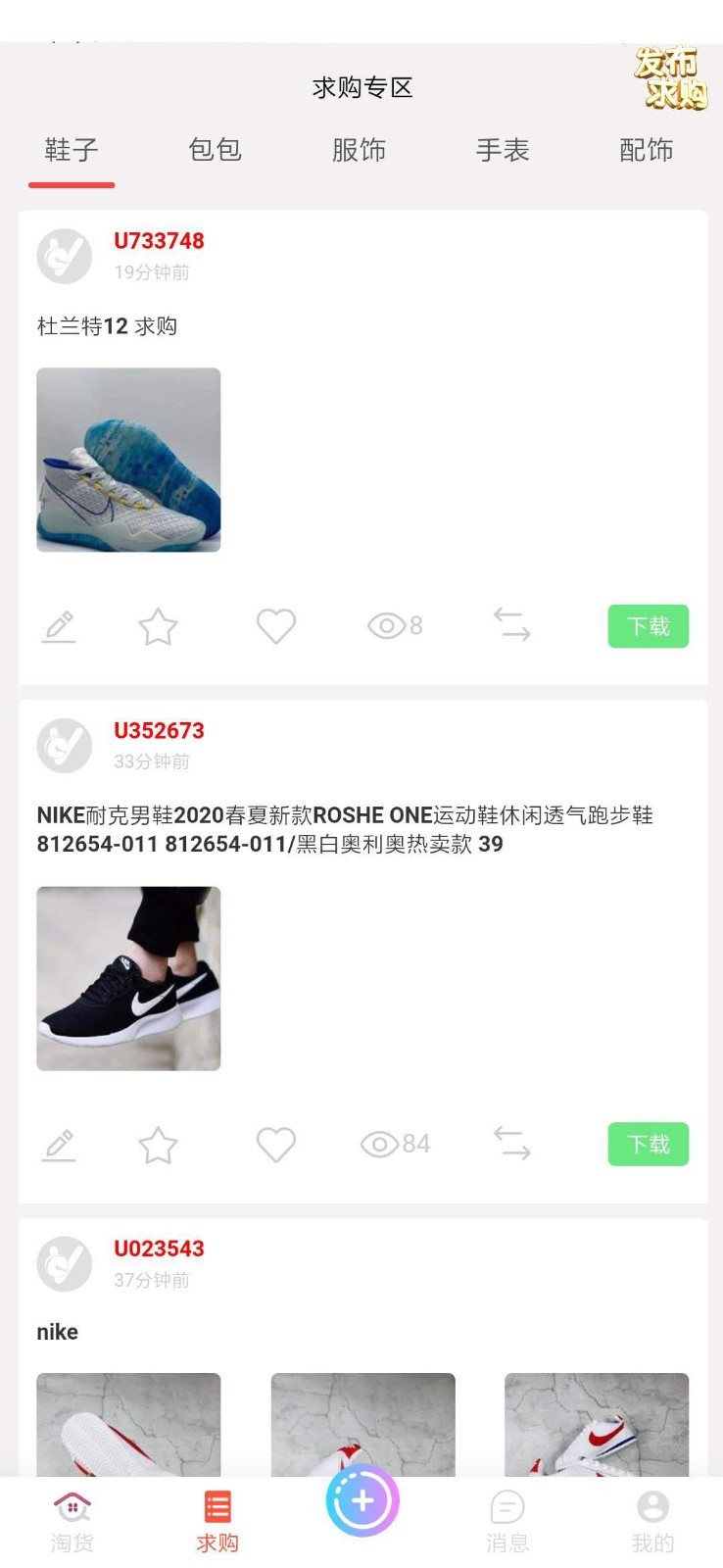Switch to the 服饰 tab
This screenshot has height=1568, width=723.
359,150
